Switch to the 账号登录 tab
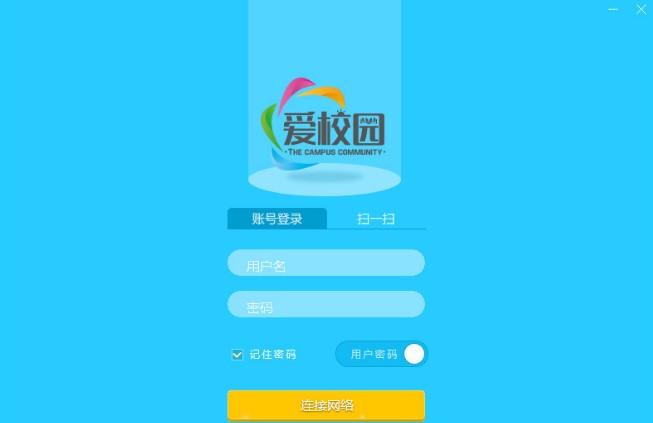This screenshot has height=423, width=653. pos(277,219)
